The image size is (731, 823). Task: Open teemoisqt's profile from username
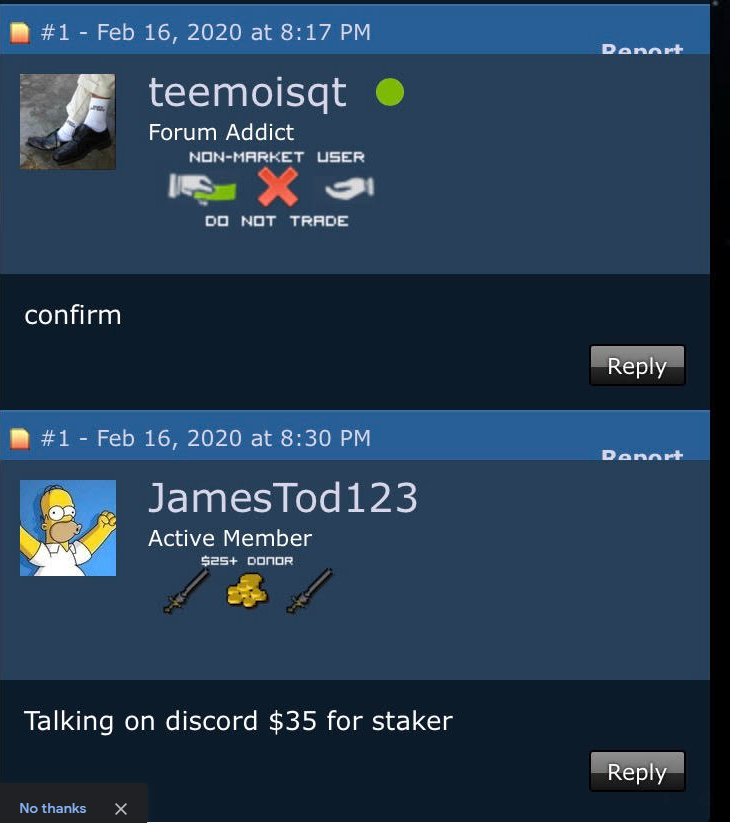[247, 93]
